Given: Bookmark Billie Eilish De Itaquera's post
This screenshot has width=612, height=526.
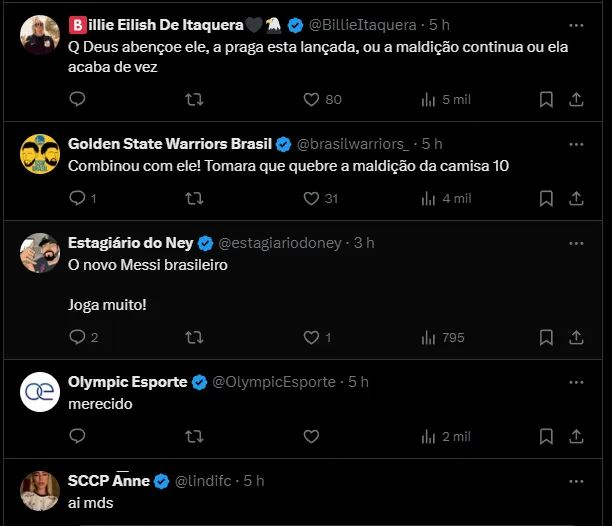Looking at the screenshot, I should [546, 99].
